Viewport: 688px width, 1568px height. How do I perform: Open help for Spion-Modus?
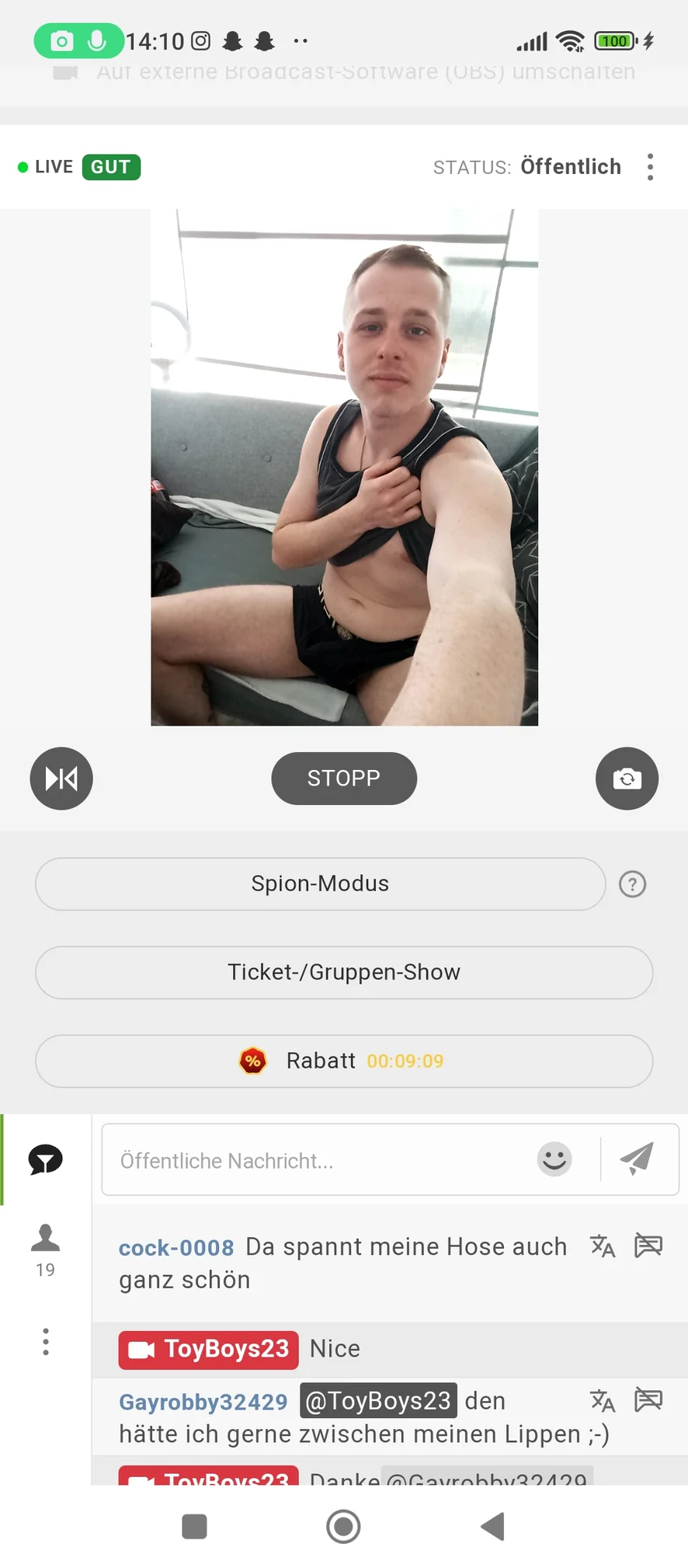632,884
